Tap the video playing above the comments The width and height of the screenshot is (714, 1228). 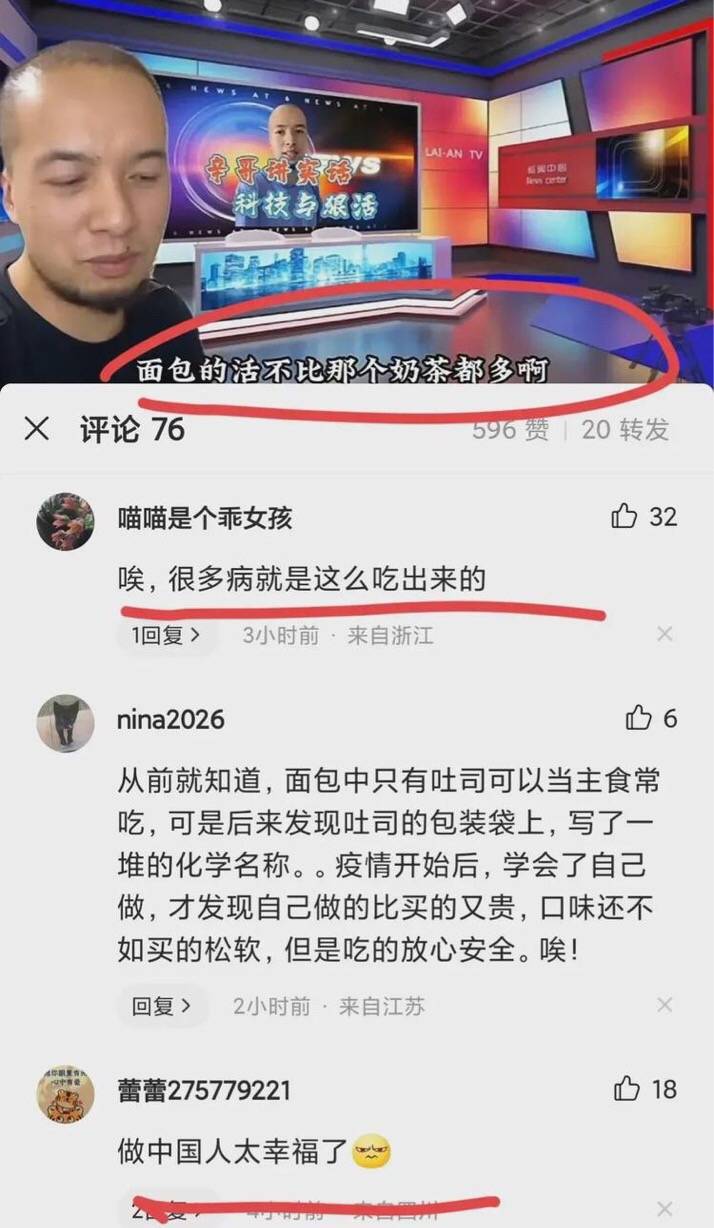[357, 190]
